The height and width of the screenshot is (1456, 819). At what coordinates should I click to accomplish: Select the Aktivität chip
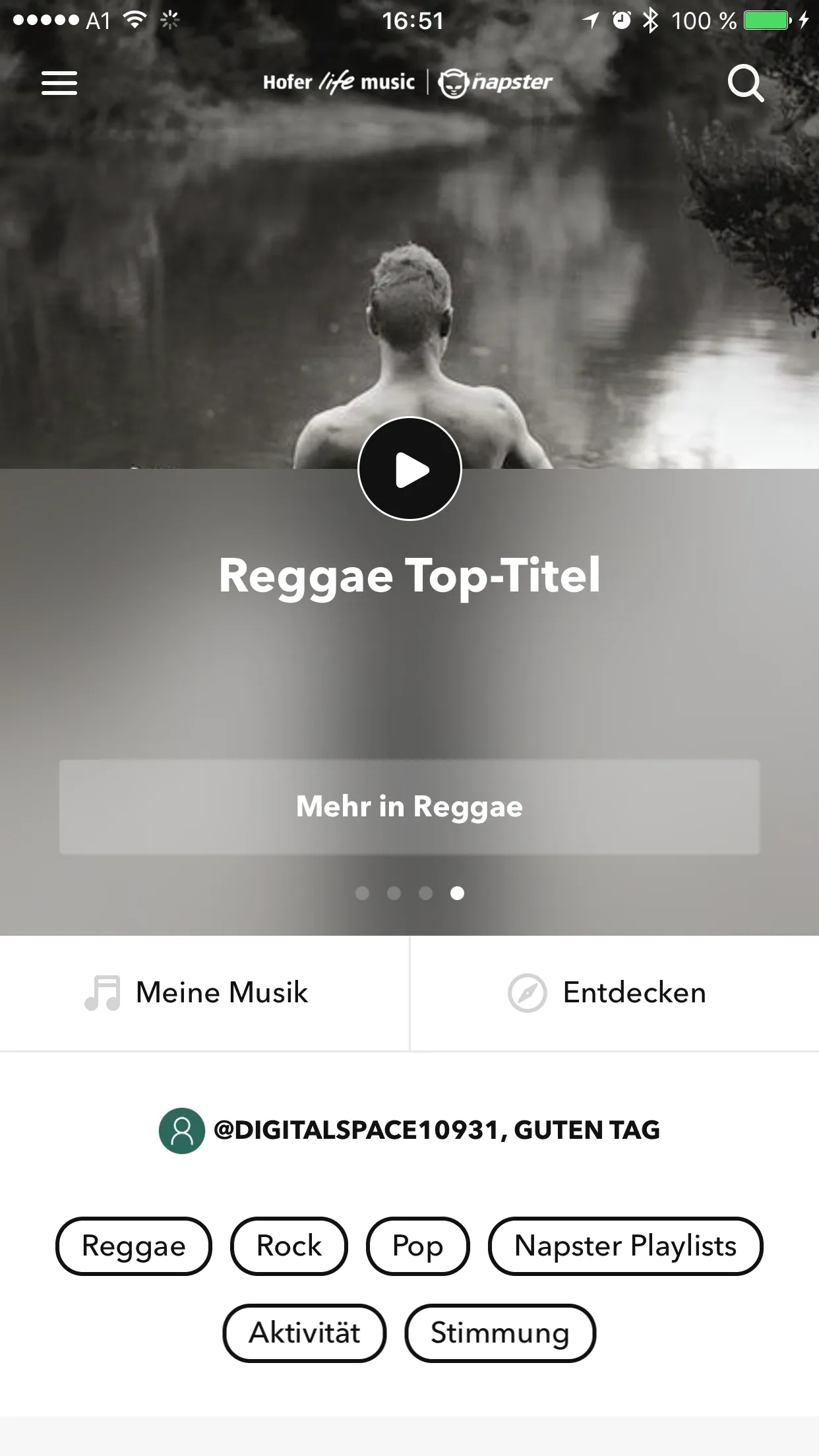tap(304, 1333)
